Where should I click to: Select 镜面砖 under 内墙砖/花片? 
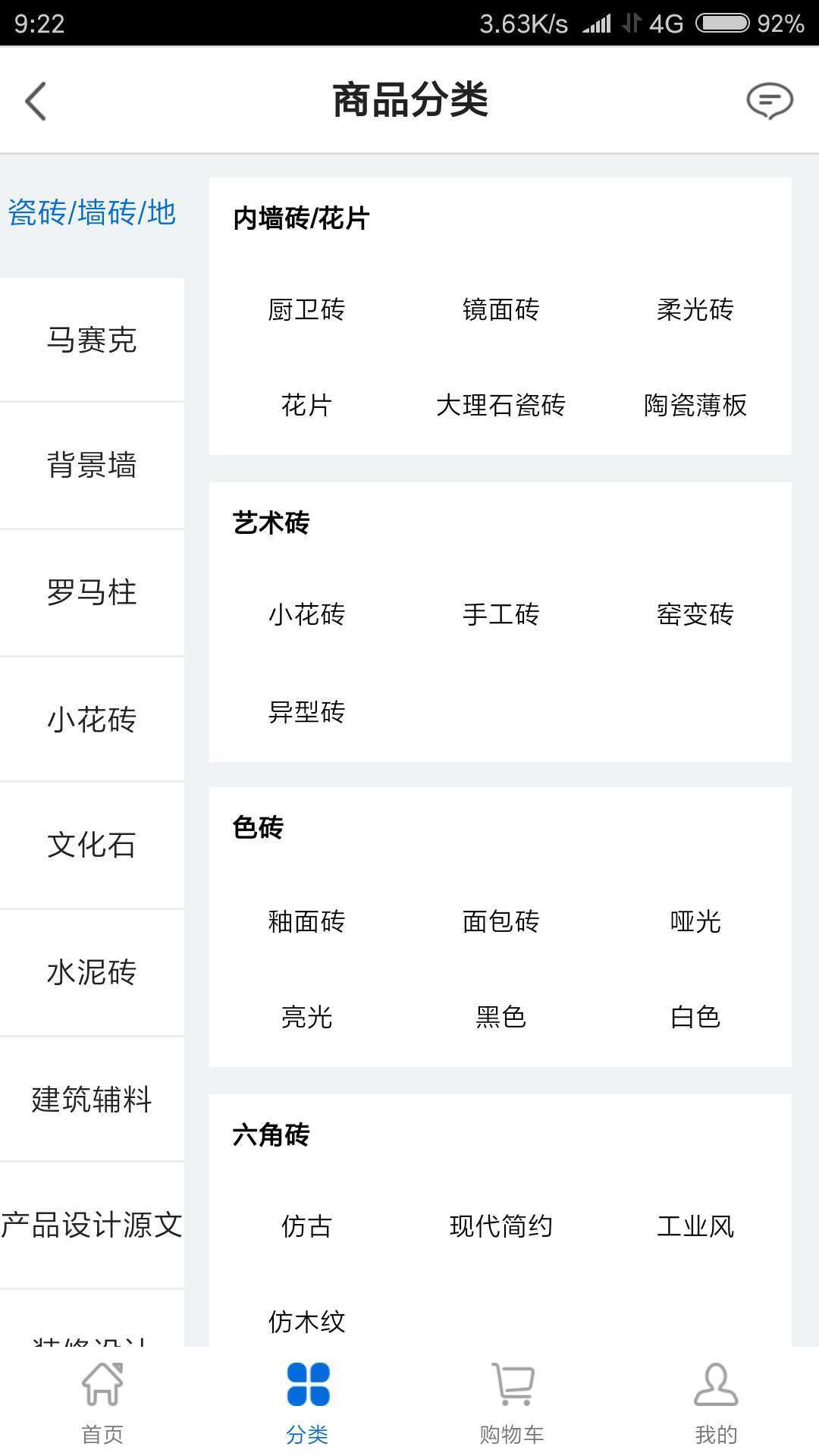pos(500,309)
